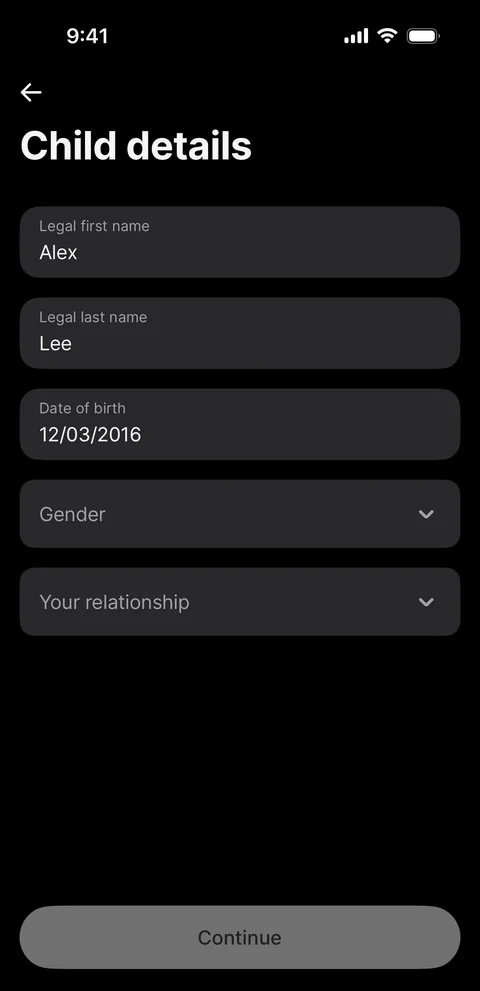The width and height of the screenshot is (480, 991).
Task: Edit the Legal first name field
Action: [240, 242]
